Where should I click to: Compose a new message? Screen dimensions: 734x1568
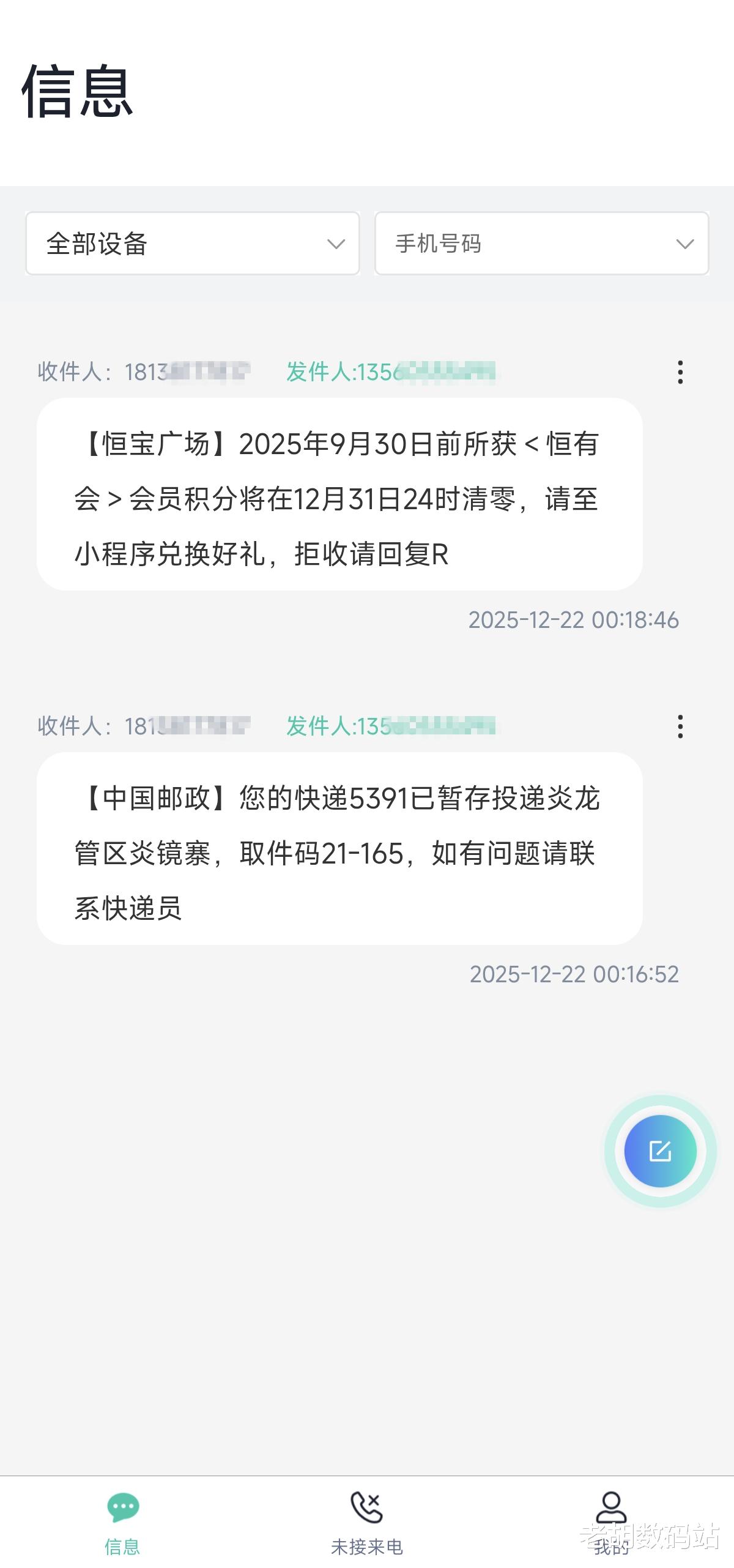[x=660, y=1151]
